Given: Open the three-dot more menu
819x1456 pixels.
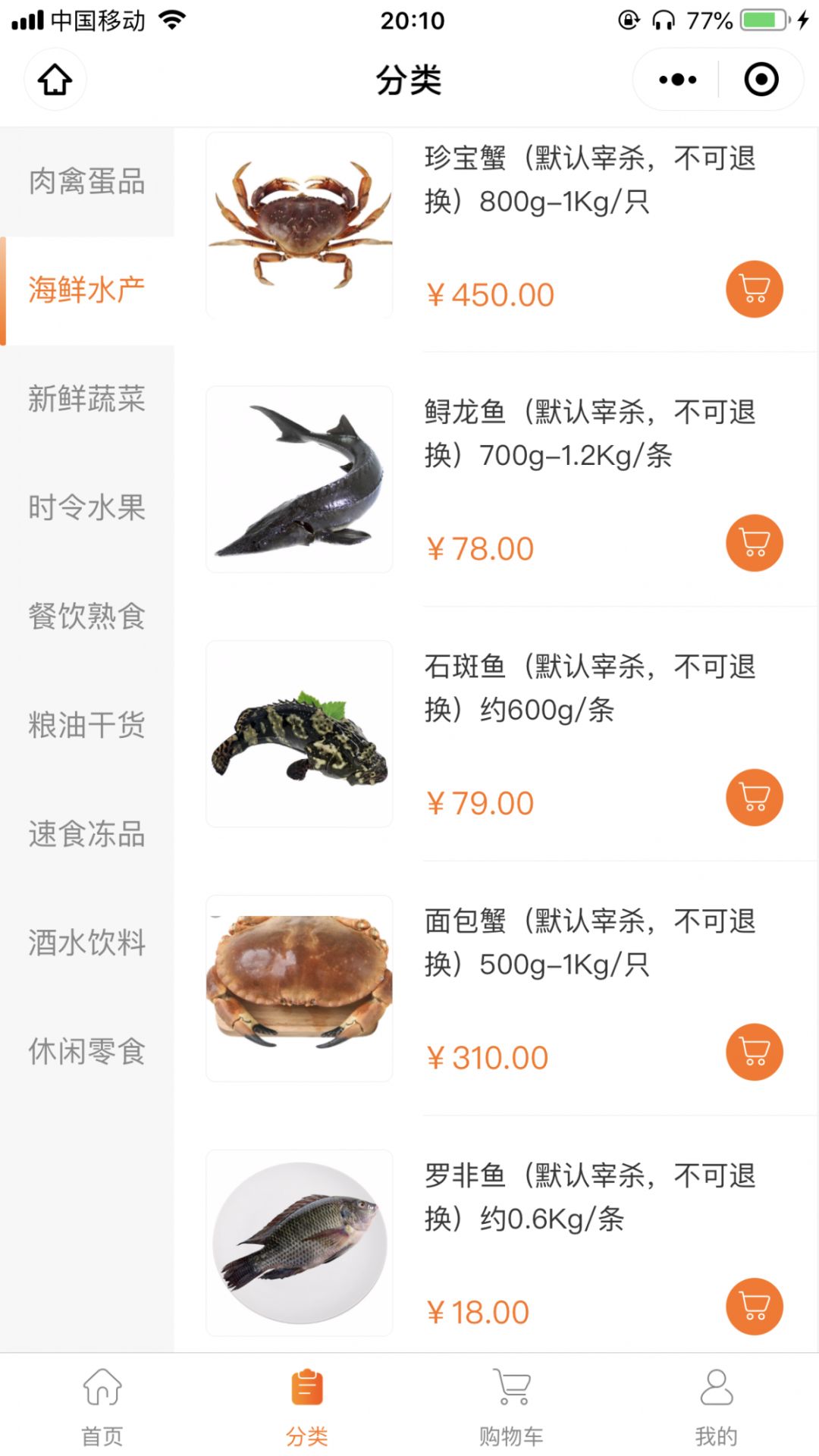Looking at the screenshot, I should [677, 80].
